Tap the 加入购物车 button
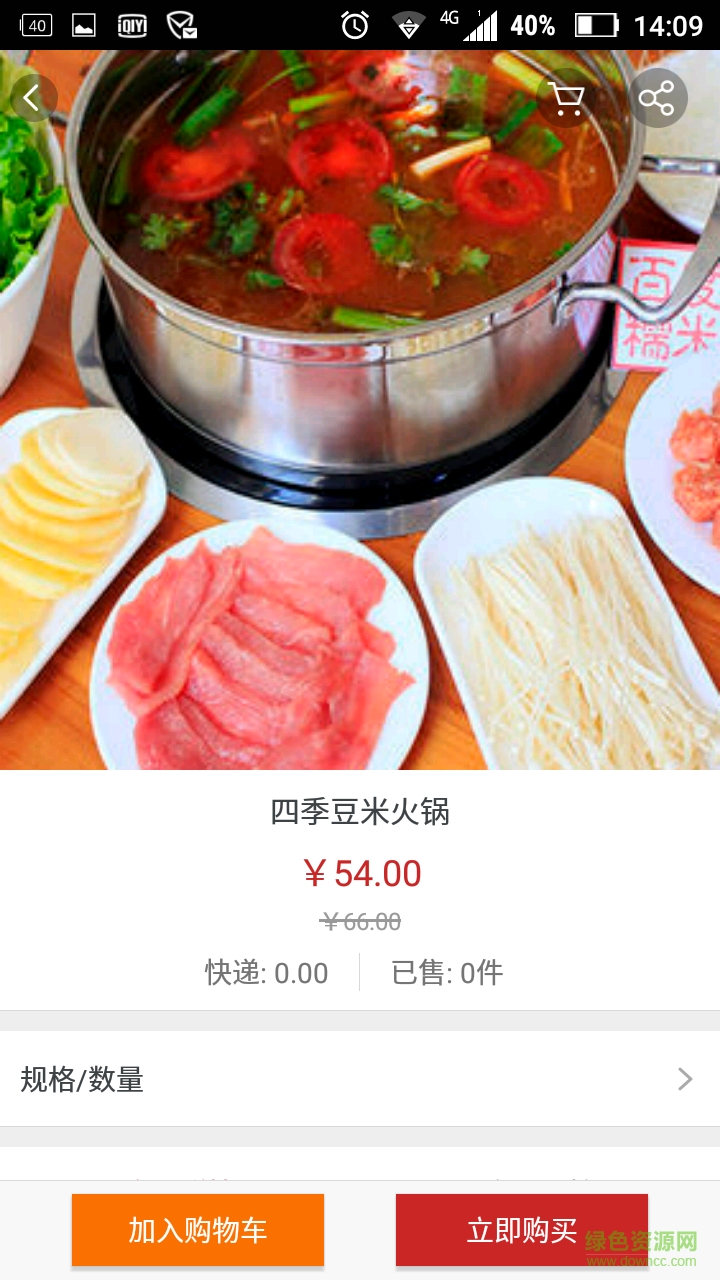 coord(196,1229)
